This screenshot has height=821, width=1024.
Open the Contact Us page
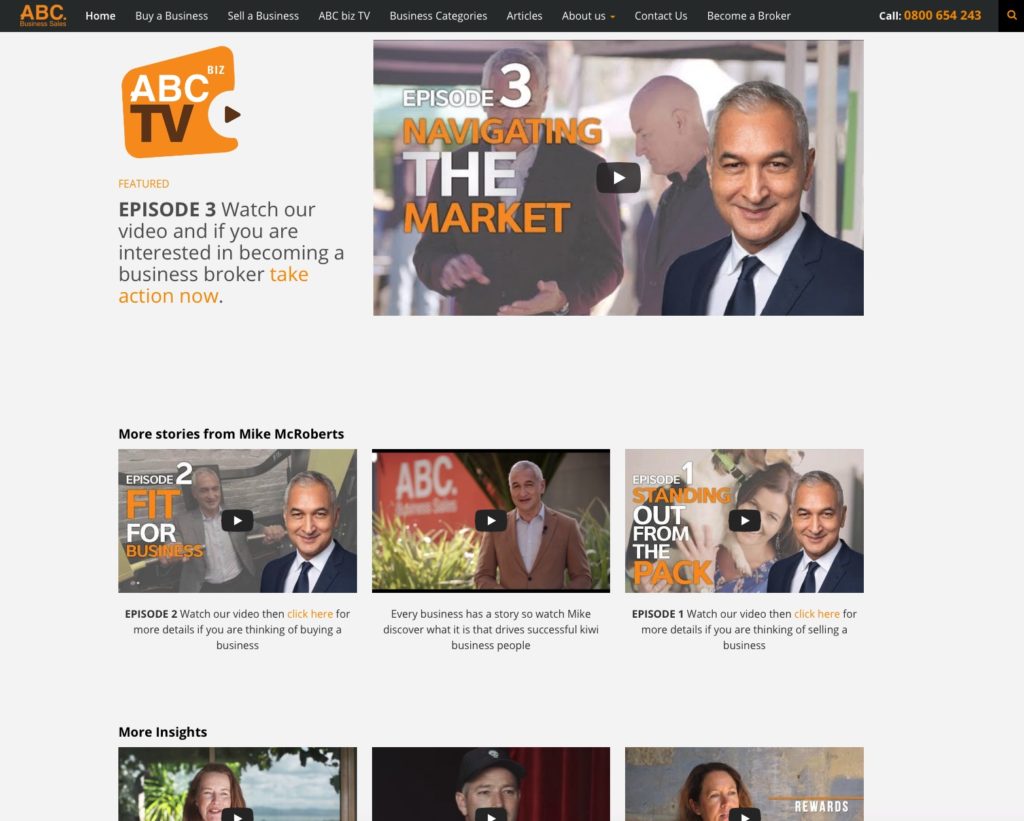click(x=660, y=16)
